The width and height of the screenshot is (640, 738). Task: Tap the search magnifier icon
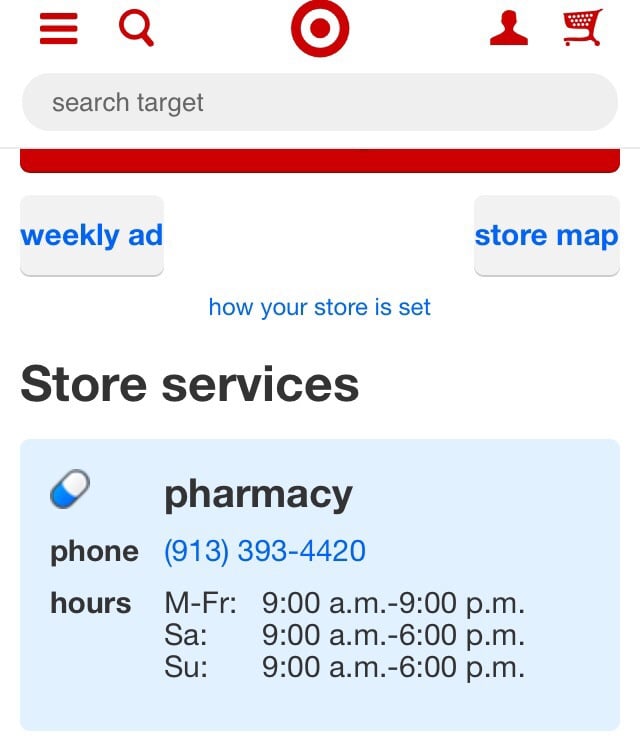click(136, 29)
